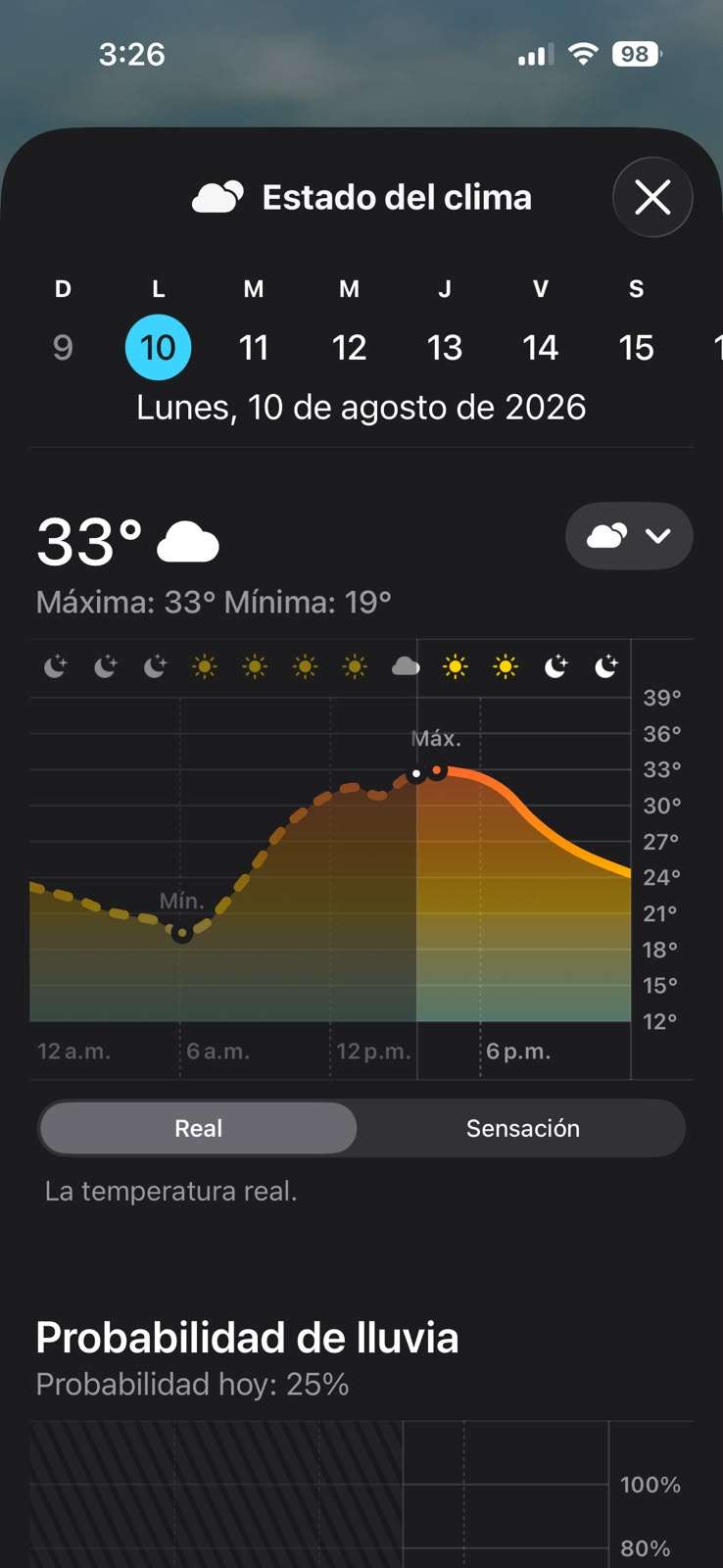723x1568 pixels.
Task: Select Sunday 9 in the date row
Action: click(63, 347)
